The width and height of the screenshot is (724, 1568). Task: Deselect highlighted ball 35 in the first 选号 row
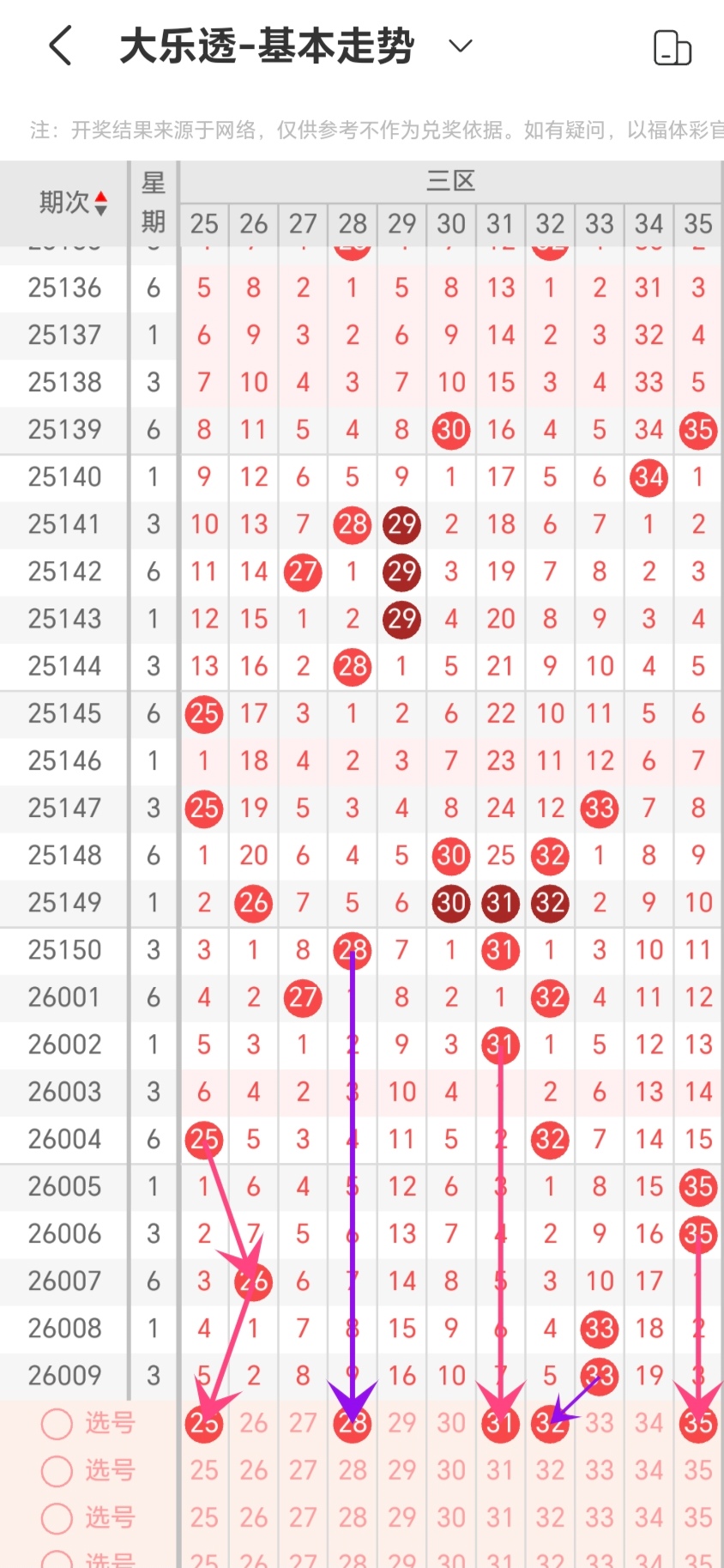698,1424
